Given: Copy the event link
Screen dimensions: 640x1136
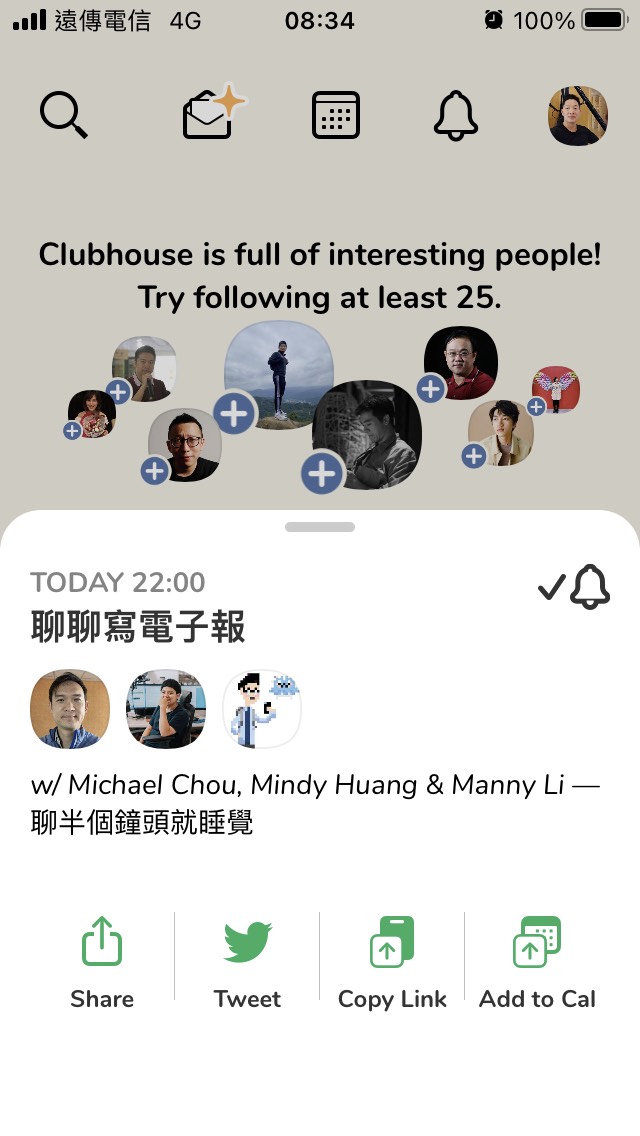Looking at the screenshot, I should (392, 958).
